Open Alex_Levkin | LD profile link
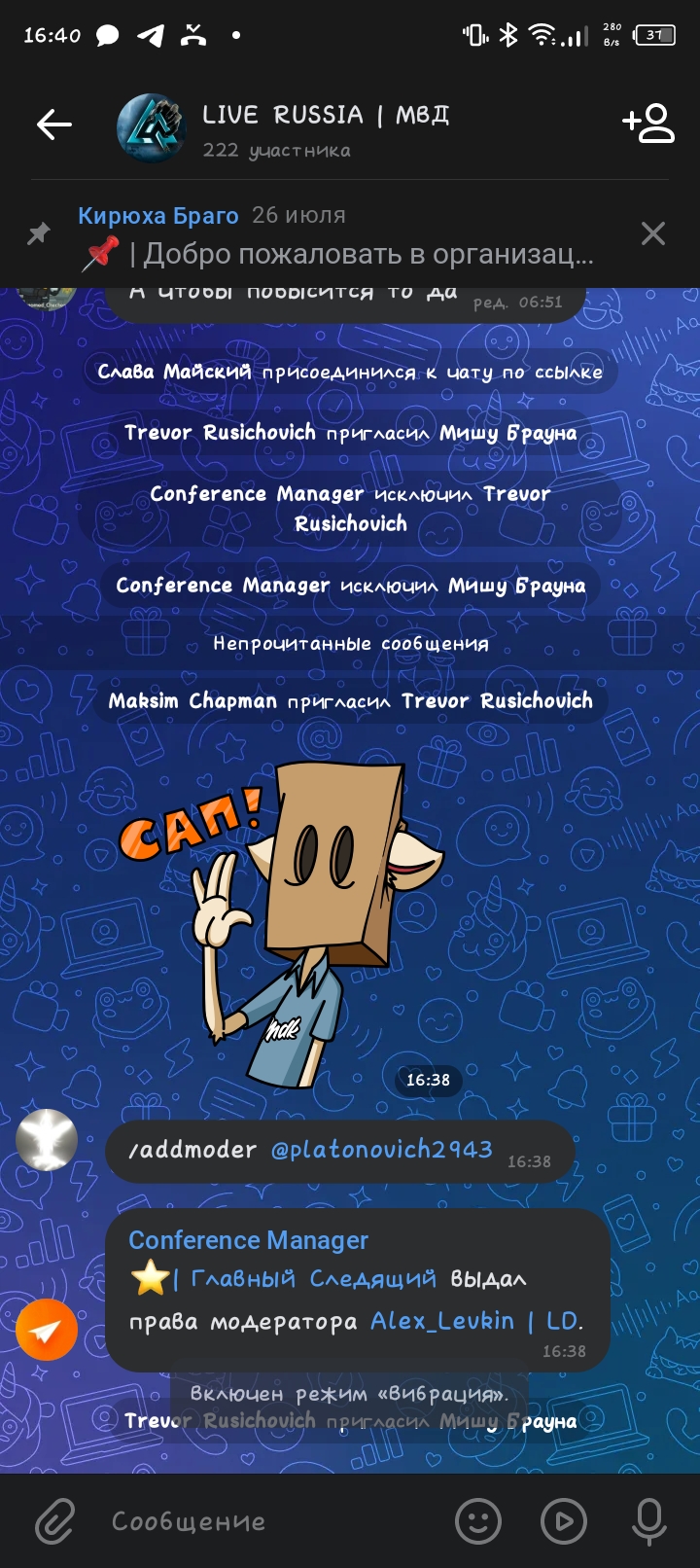 click(x=476, y=1321)
